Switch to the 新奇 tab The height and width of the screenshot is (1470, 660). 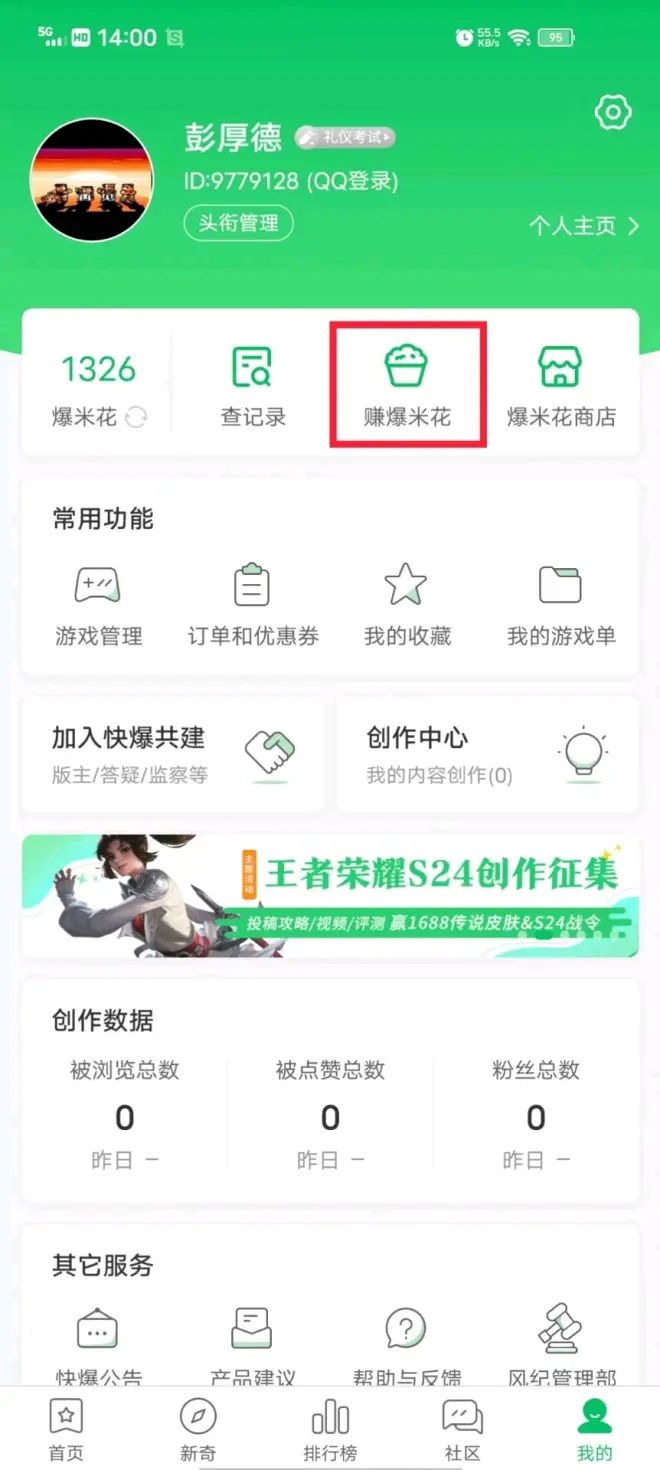point(198,1430)
